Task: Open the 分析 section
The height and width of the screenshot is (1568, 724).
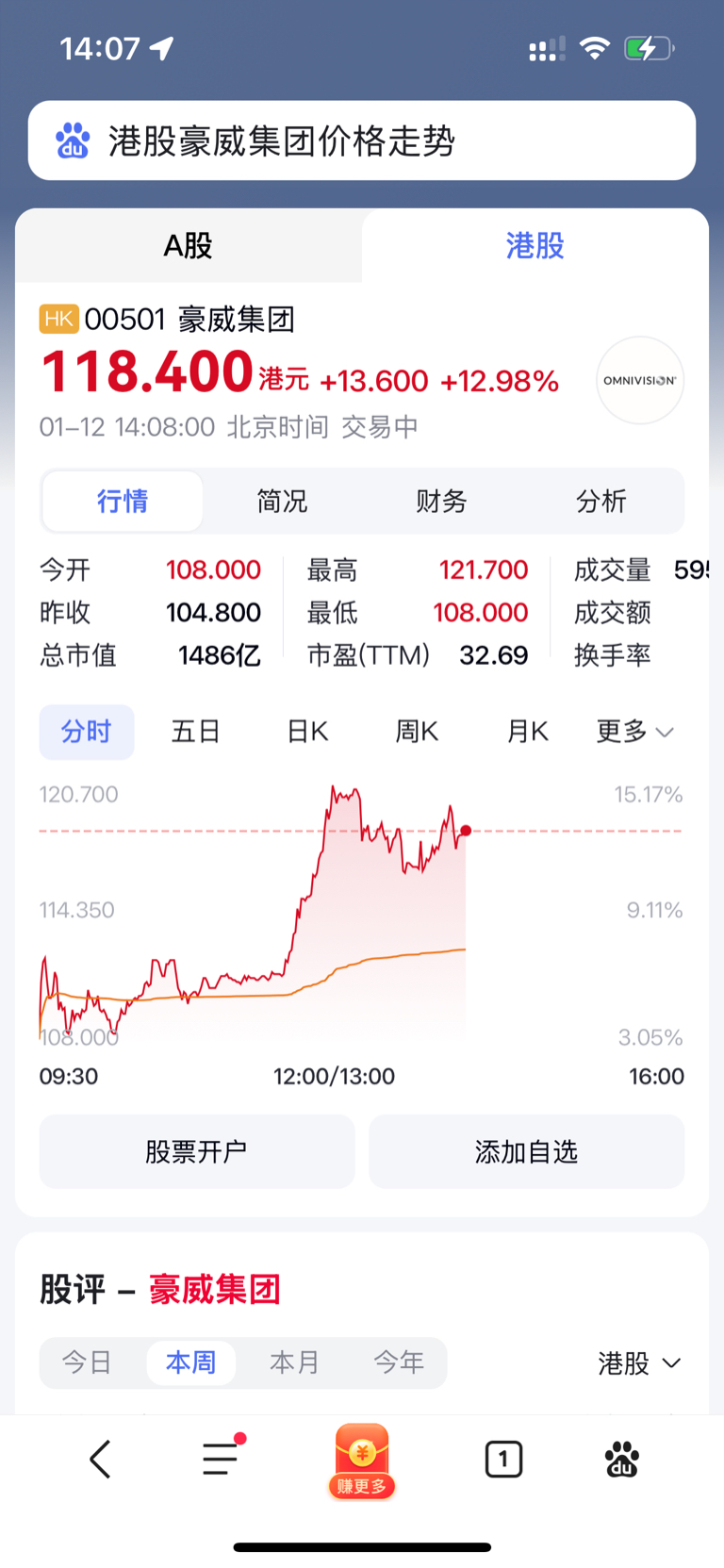Action: pos(601,502)
